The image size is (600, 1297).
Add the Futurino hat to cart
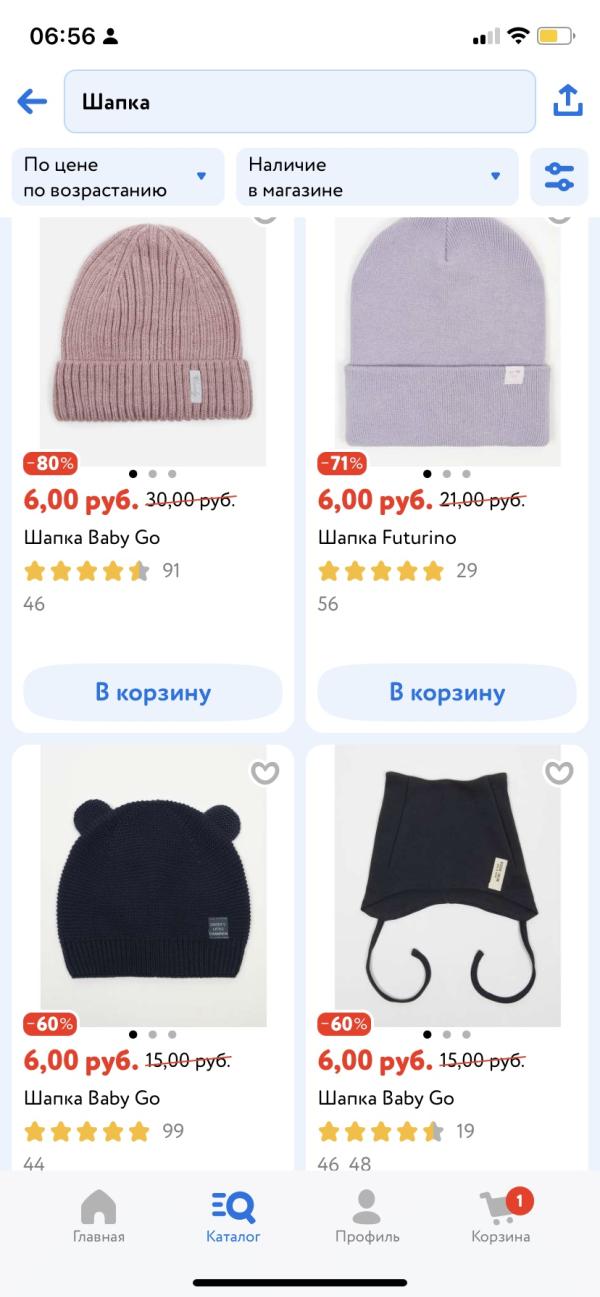point(447,692)
